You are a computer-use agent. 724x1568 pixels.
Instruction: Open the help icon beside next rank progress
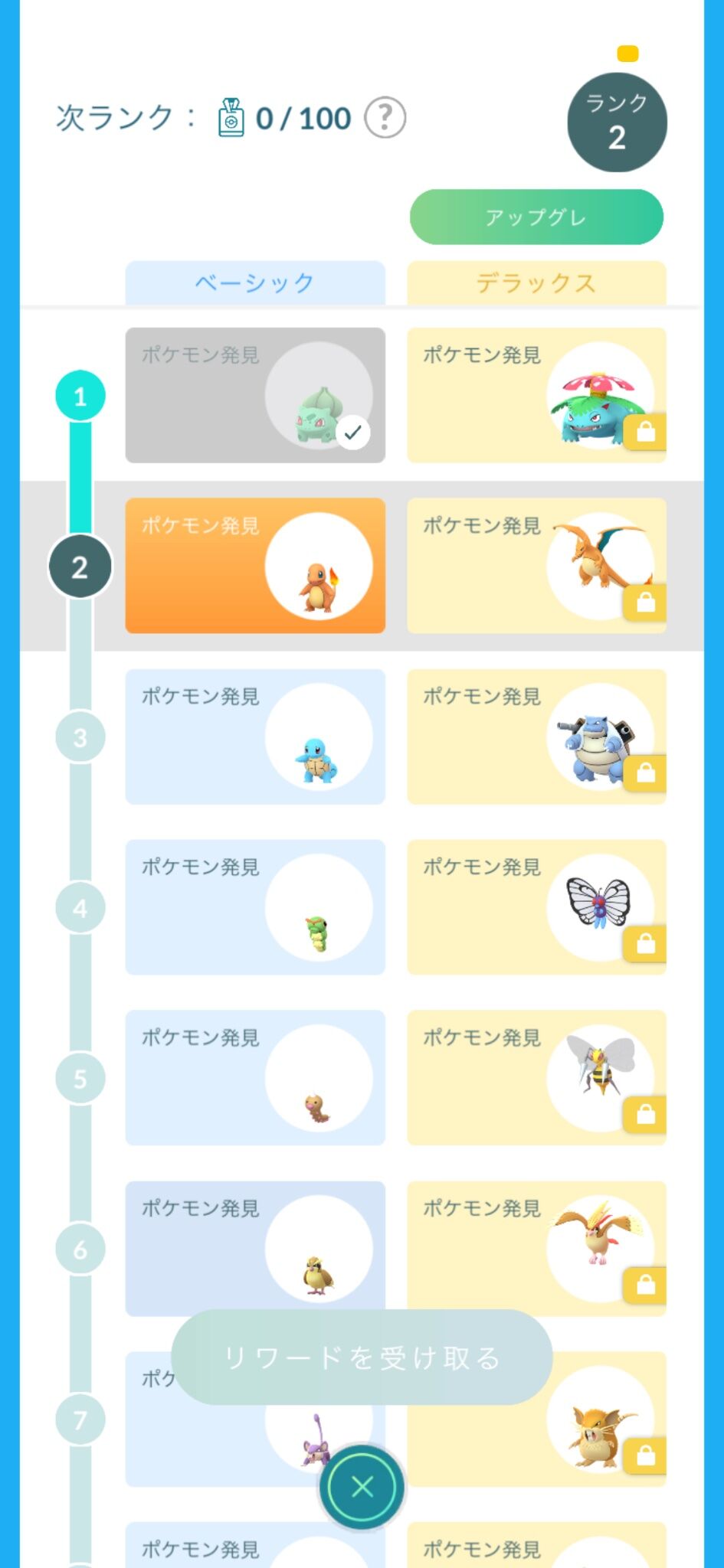pyautogui.click(x=385, y=118)
